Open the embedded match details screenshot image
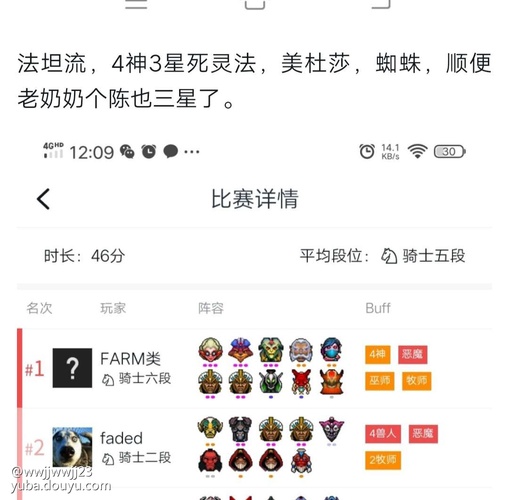The image size is (509, 500). point(254,317)
